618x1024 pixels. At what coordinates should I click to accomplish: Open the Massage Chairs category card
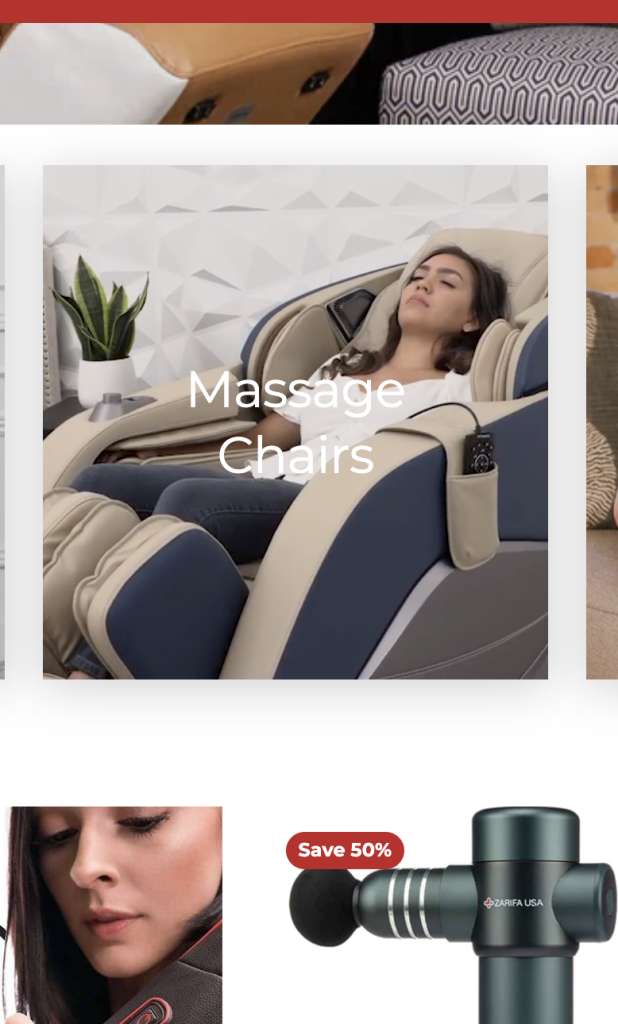coord(295,422)
